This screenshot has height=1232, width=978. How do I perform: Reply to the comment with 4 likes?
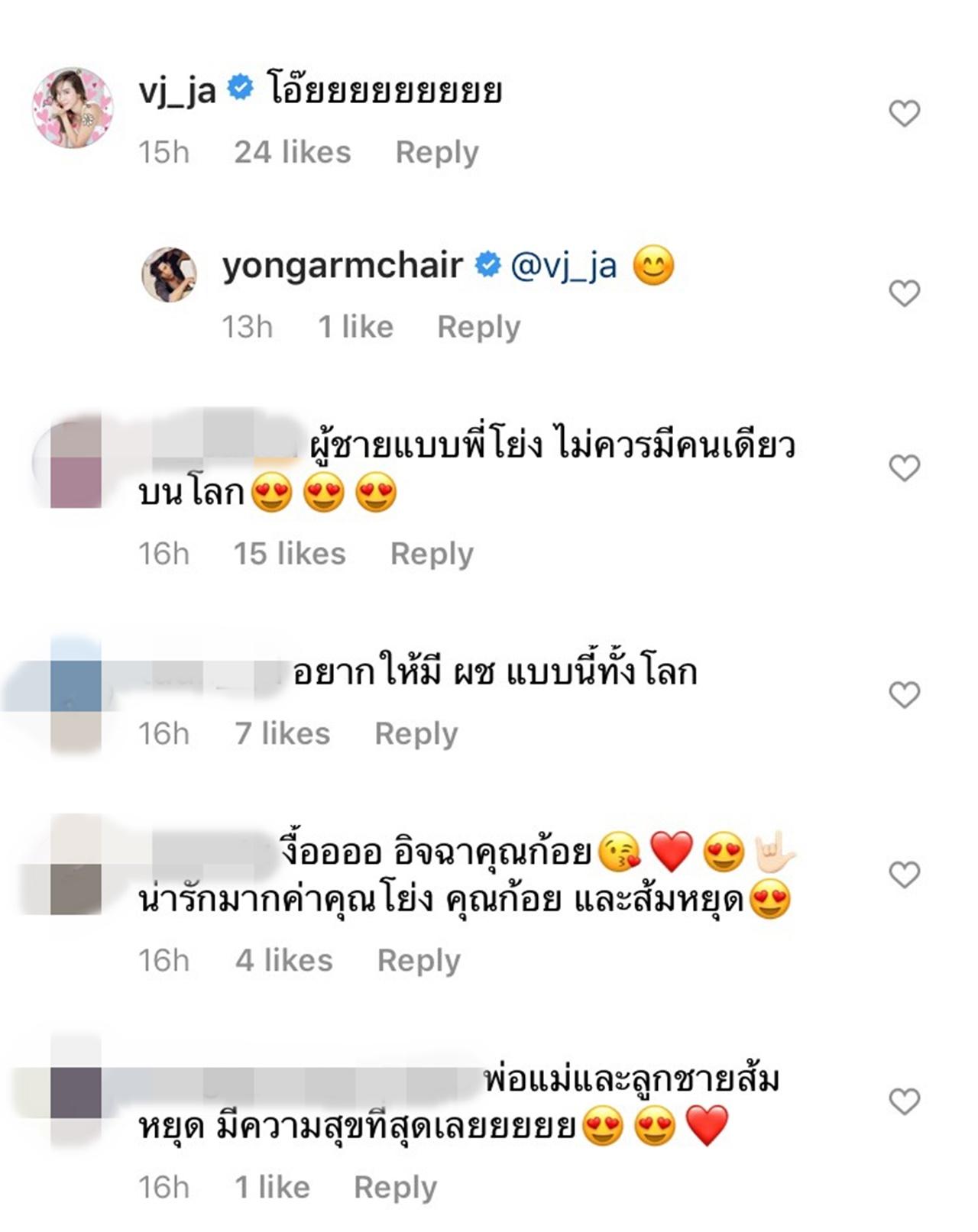(419, 961)
